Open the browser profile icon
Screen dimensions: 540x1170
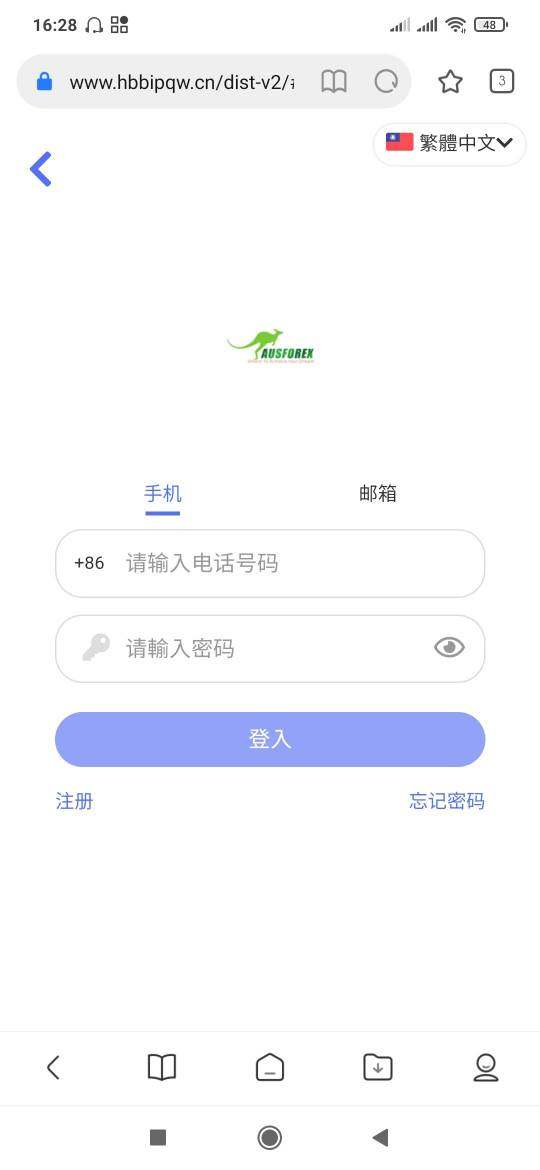point(486,1068)
